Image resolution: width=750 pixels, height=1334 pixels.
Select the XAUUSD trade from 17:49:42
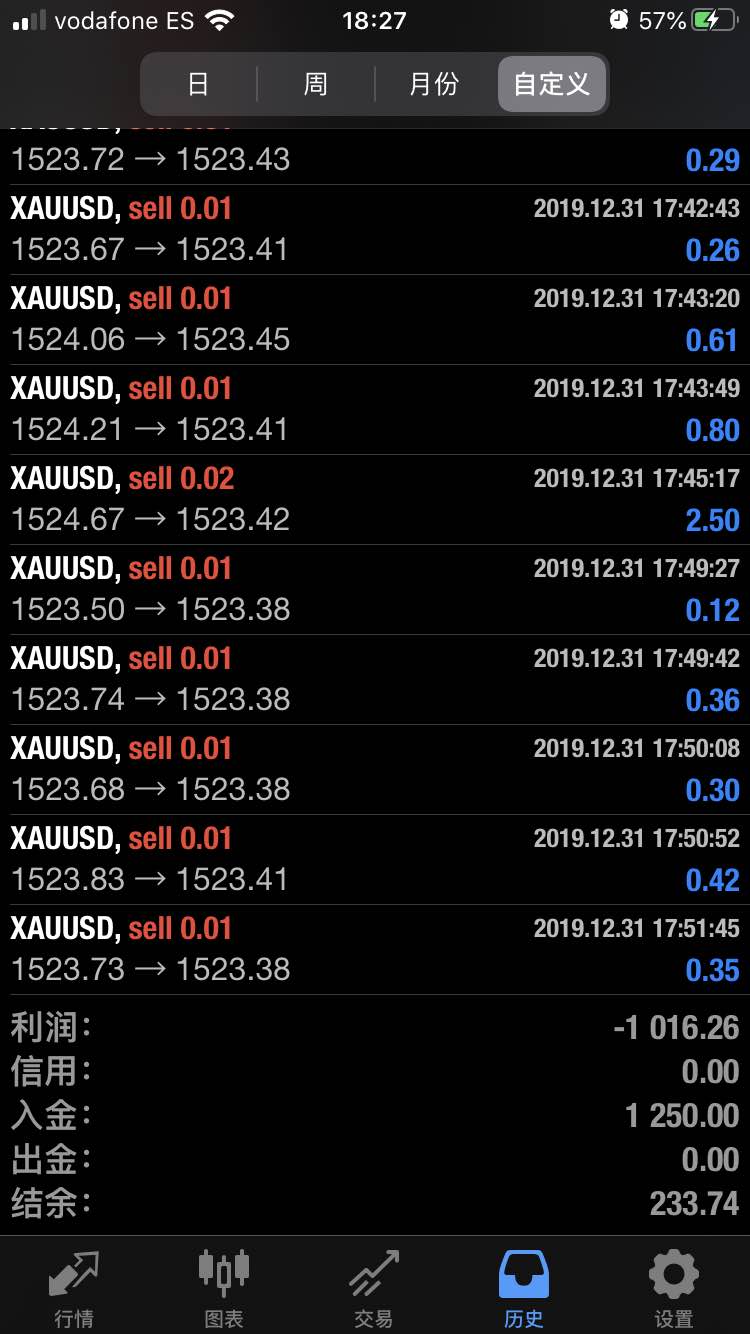point(375,680)
